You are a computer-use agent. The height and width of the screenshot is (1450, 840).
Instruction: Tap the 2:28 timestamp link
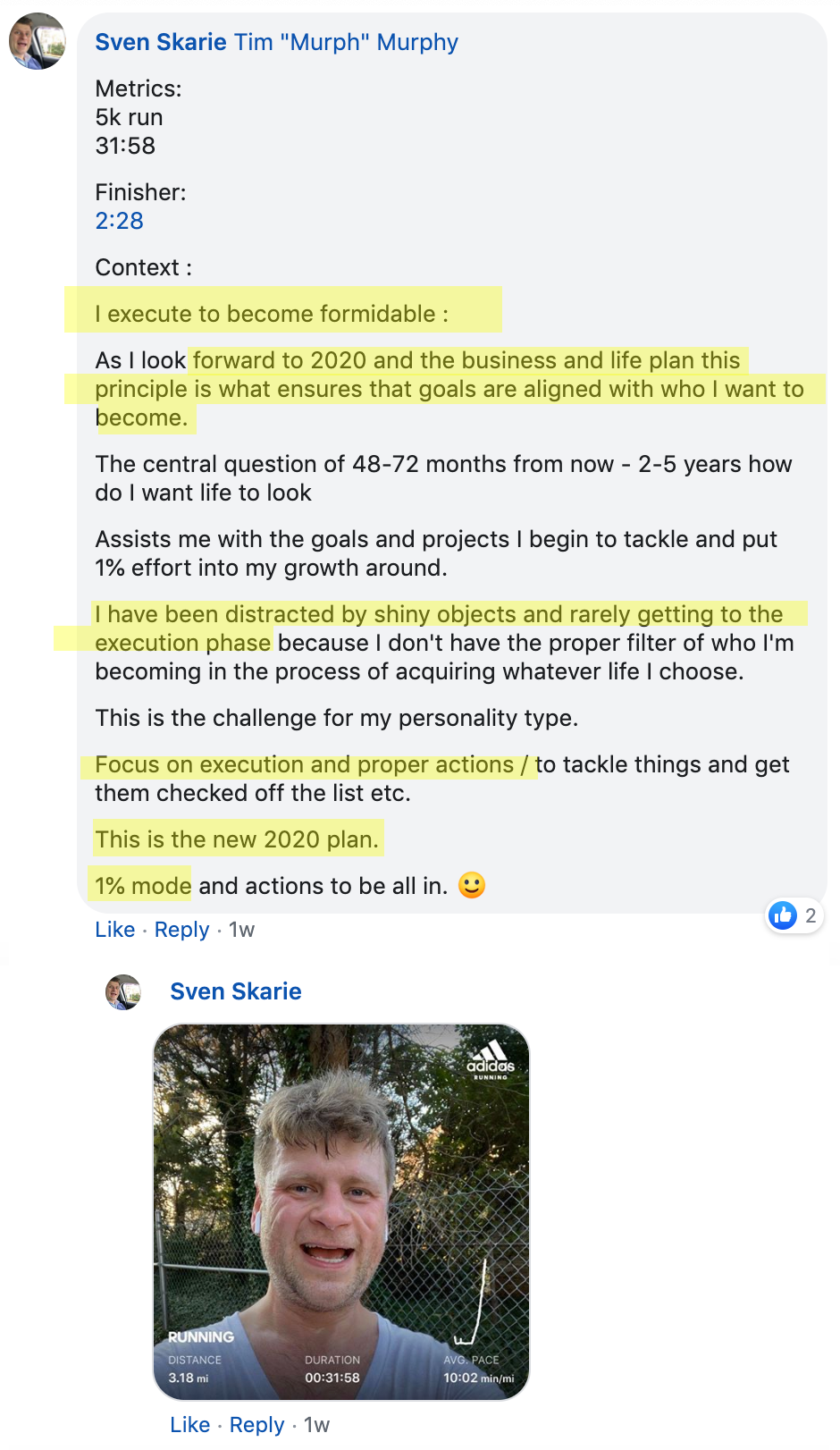(120, 221)
